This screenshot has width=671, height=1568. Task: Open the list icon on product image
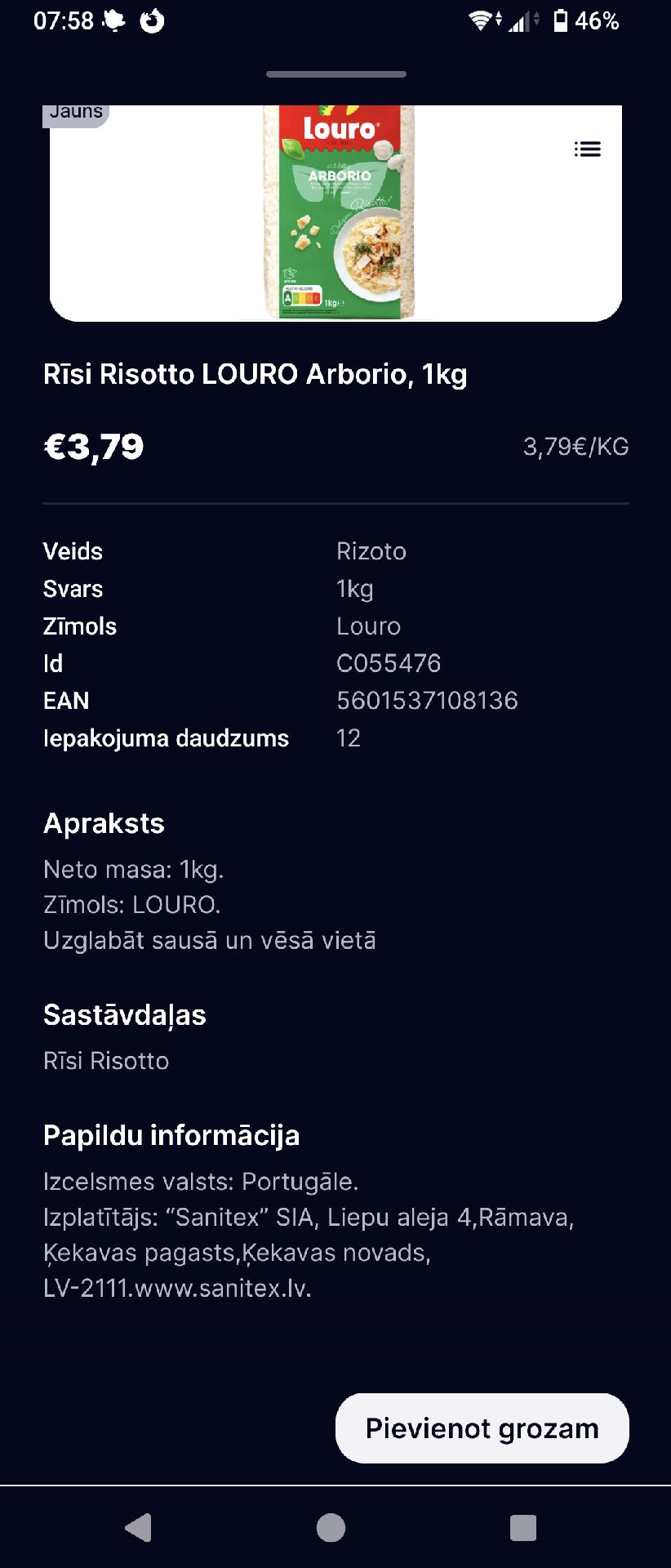coord(588,149)
